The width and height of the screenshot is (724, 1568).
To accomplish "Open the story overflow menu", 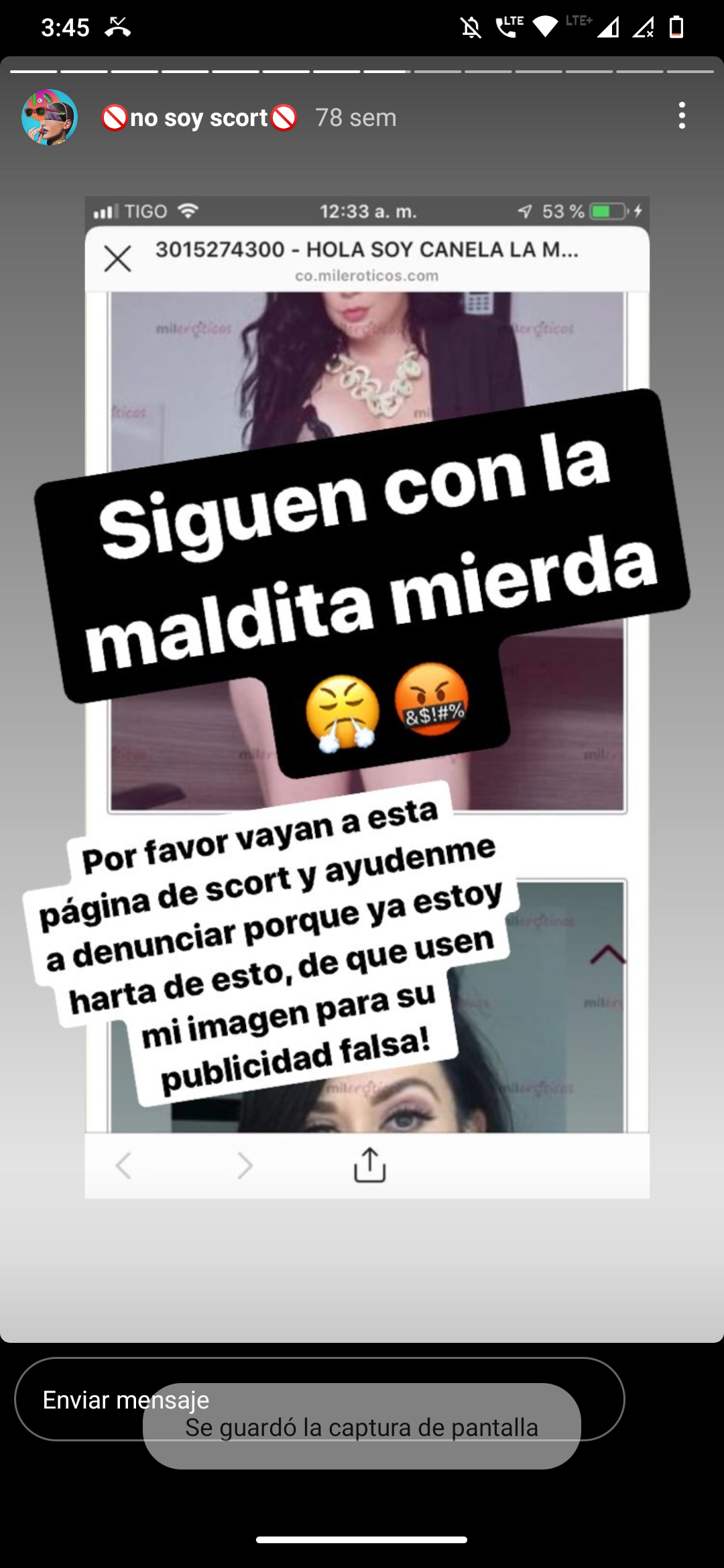I will (x=682, y=116).
